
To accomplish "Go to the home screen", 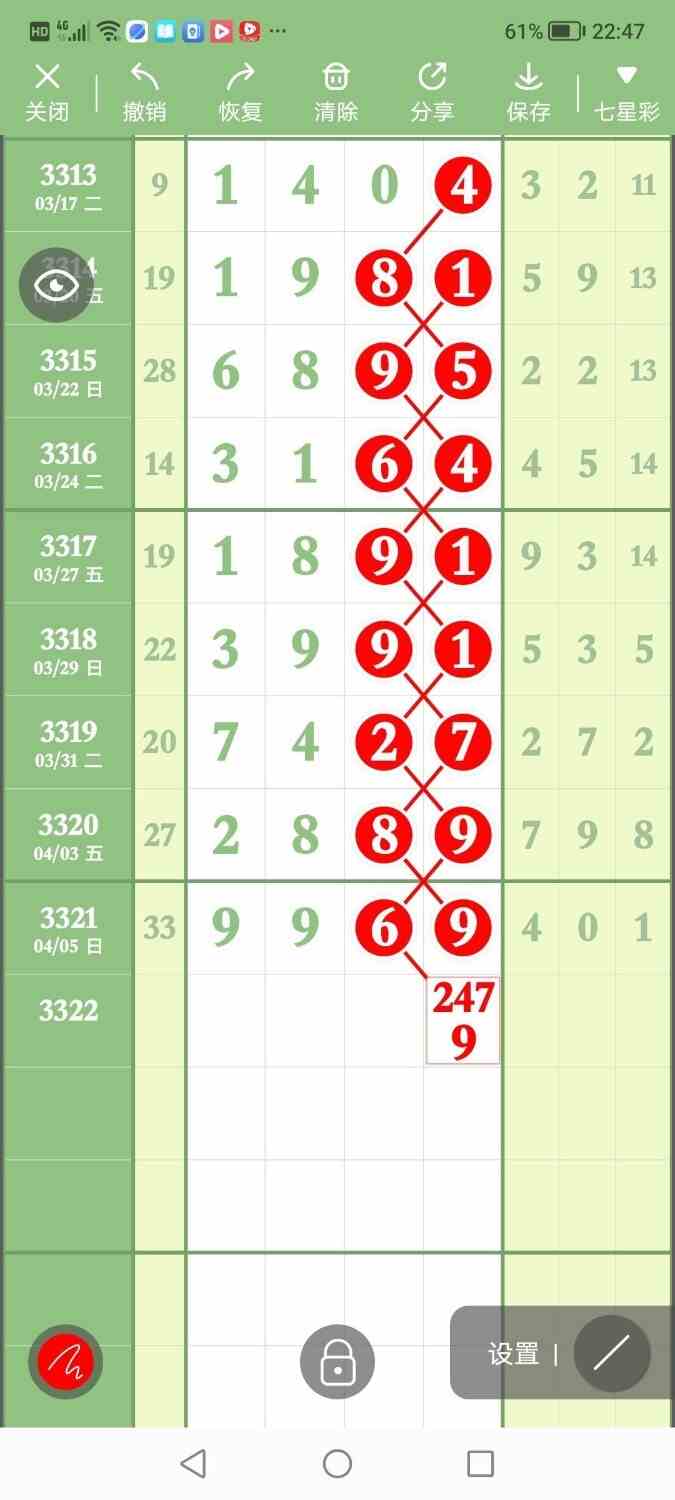I will [337, 1464].
